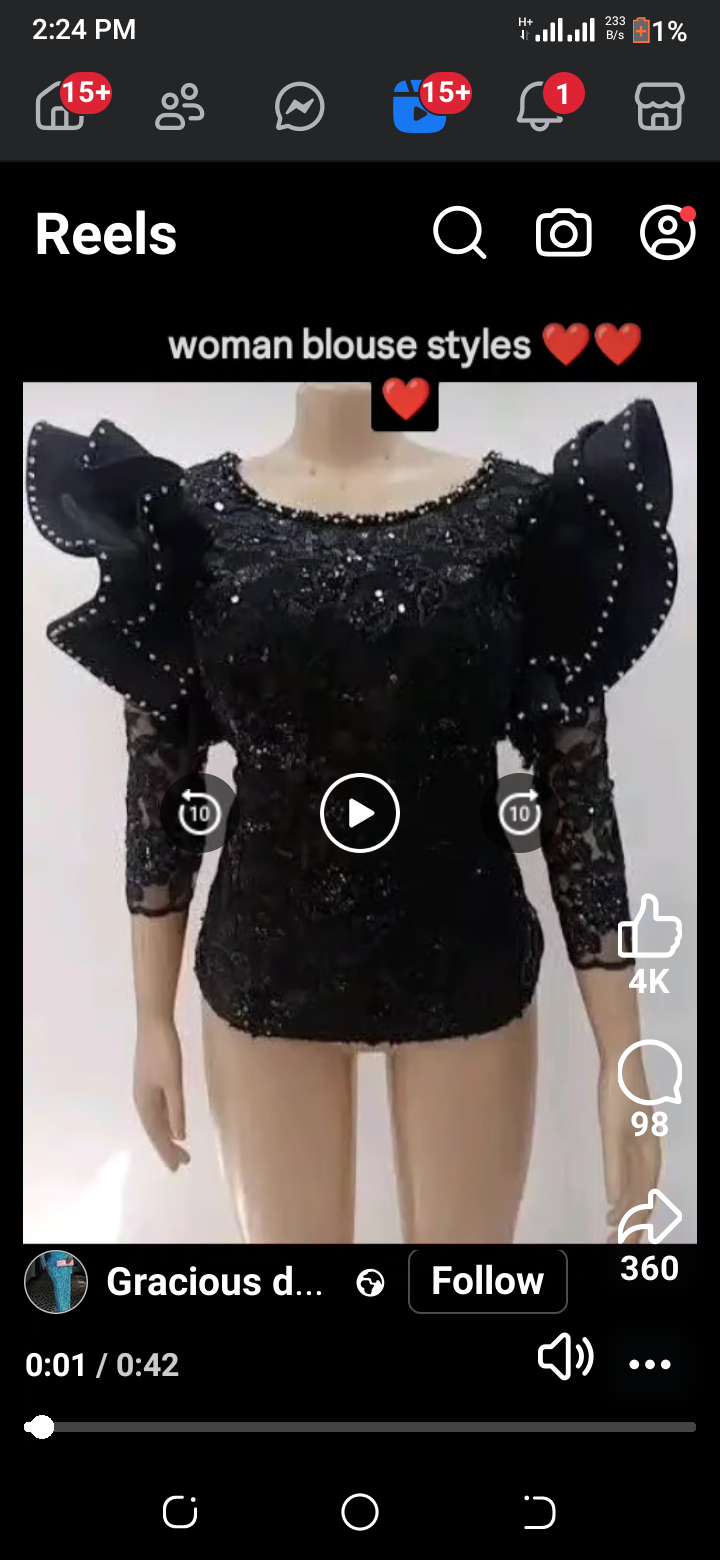Open the camera to create a reel
The image size is (720, 1560).
point(564,233)
